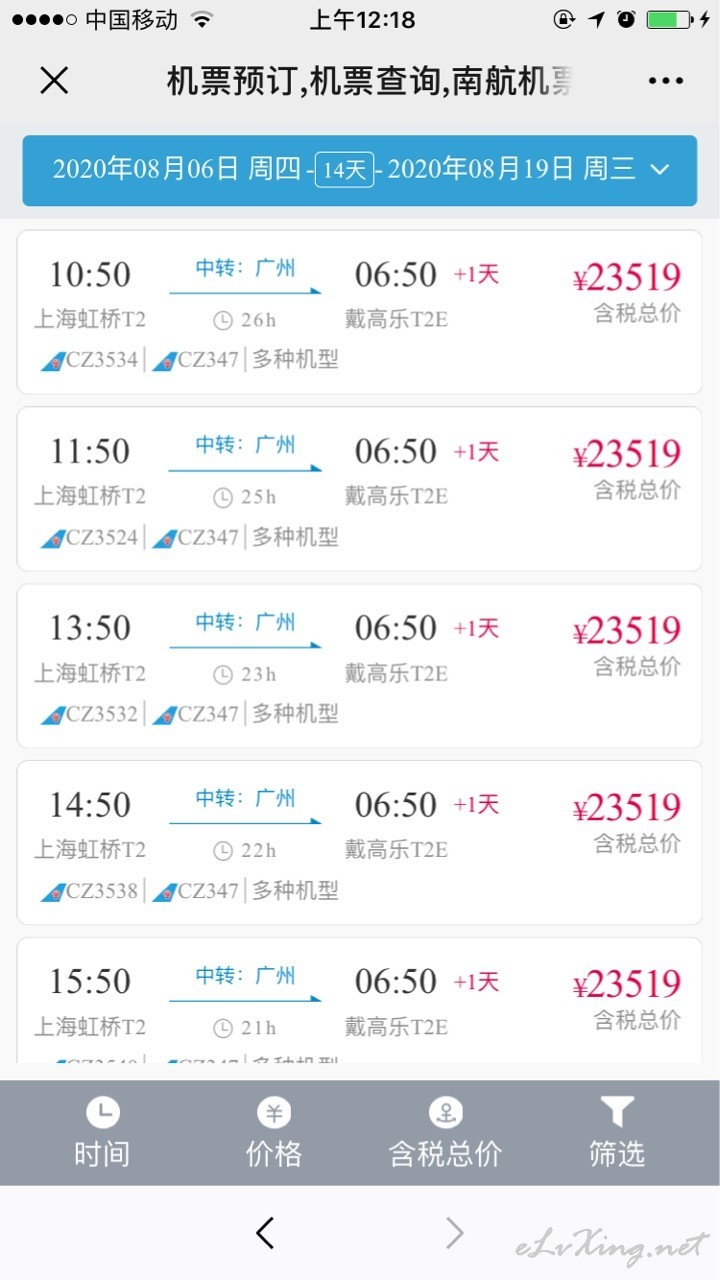
Task: Open the three-dot more options menu
Action: [666, 81]
